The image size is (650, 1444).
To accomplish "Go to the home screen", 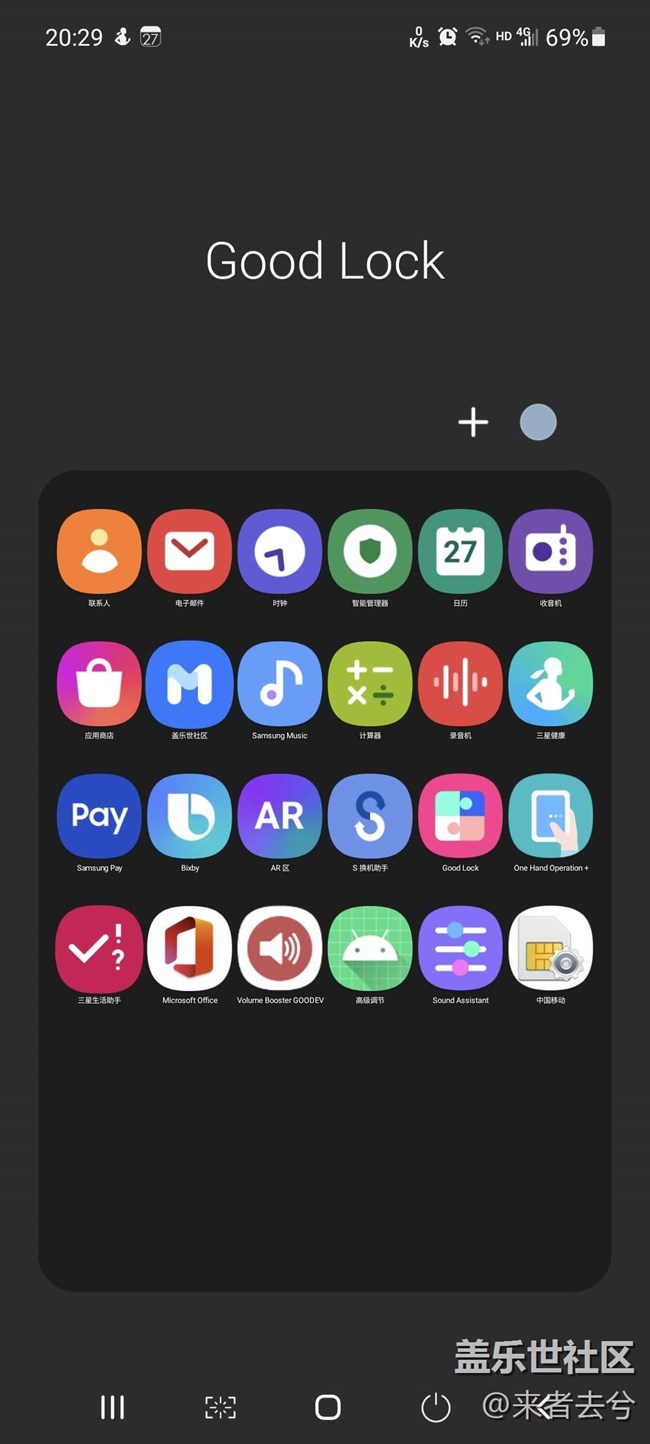I will pos(328,1407).
